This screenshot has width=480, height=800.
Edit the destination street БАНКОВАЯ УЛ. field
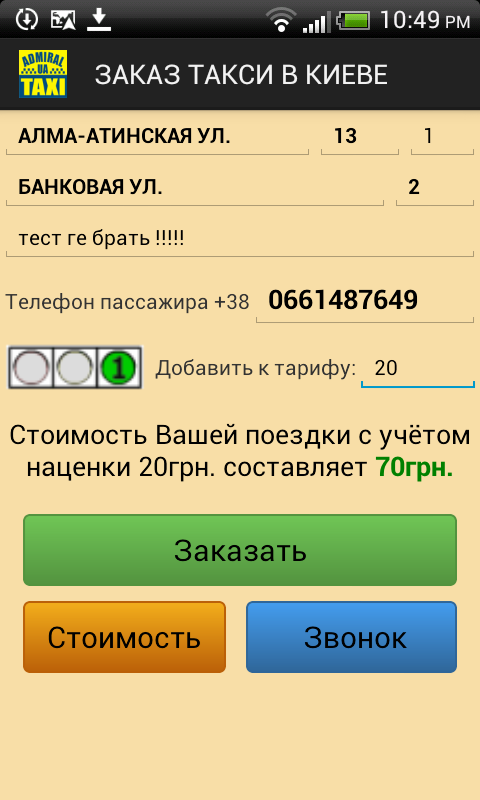click(195, 188)
